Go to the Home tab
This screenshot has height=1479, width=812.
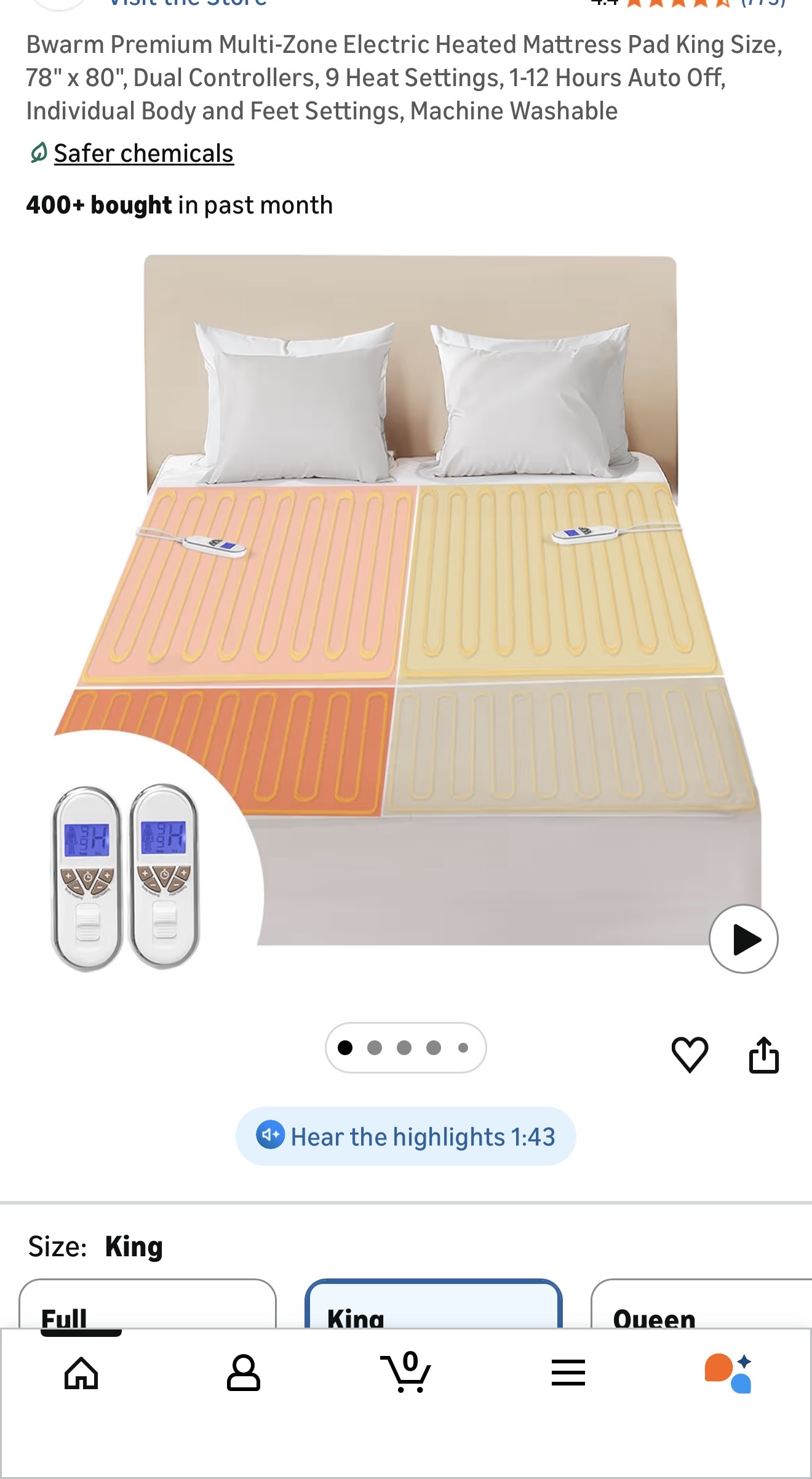[x=81, y=1373]
